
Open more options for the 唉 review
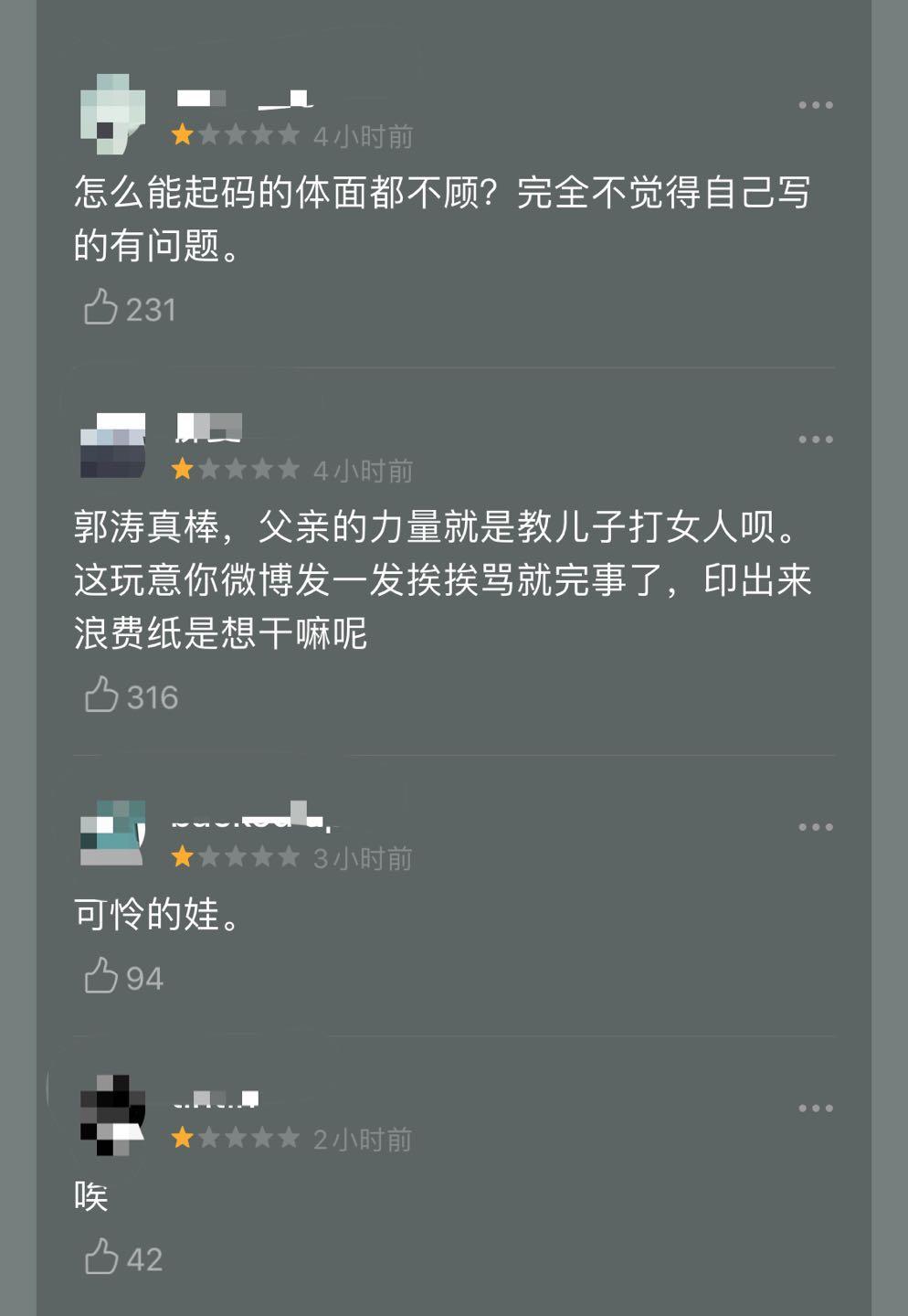[815, 1109]
